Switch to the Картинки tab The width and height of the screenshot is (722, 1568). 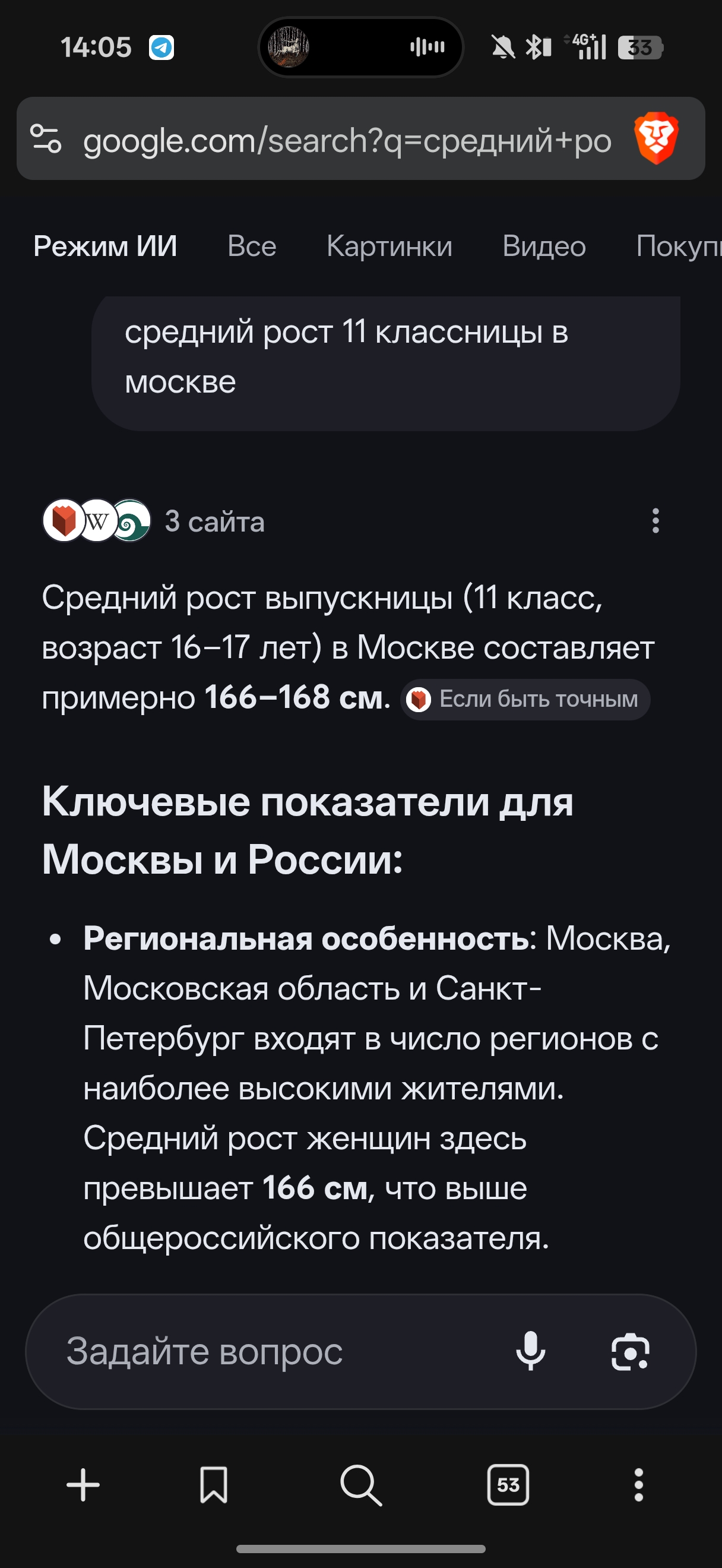389,246
